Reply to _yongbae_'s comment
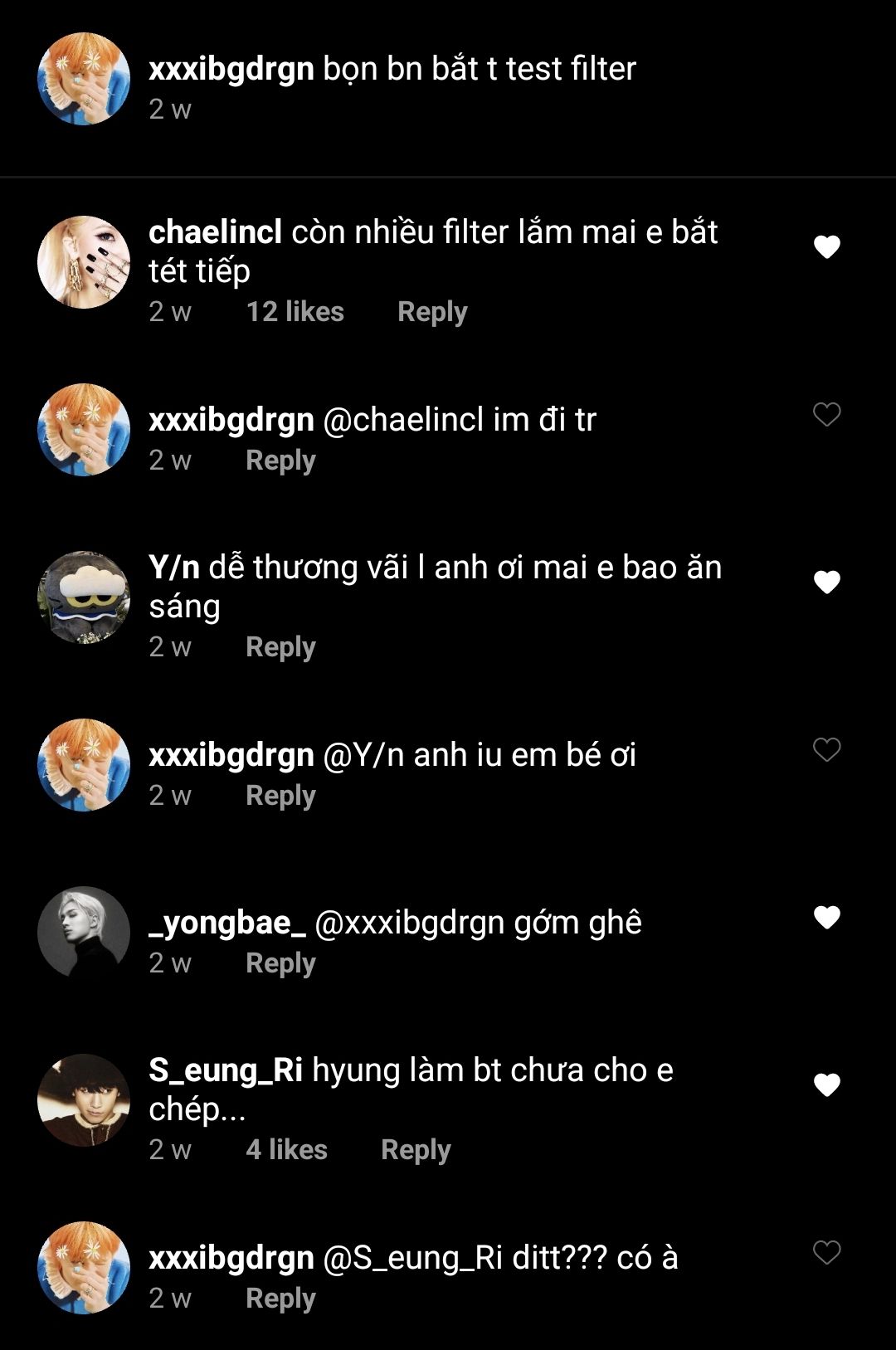Image resolution: width=896 pixels, height=1350 pixels. (x=280, y=963)
